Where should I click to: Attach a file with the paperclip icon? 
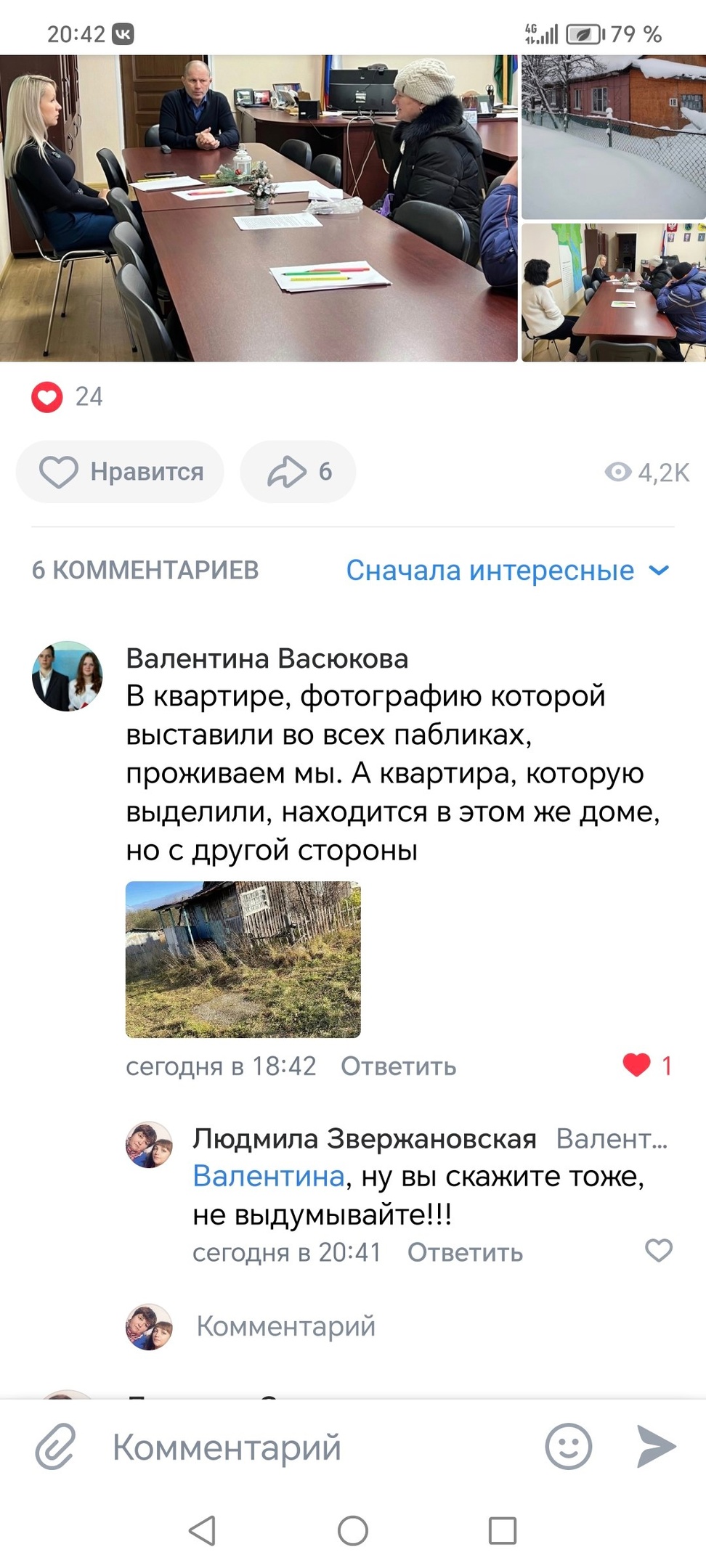[x=56, y=1447]
